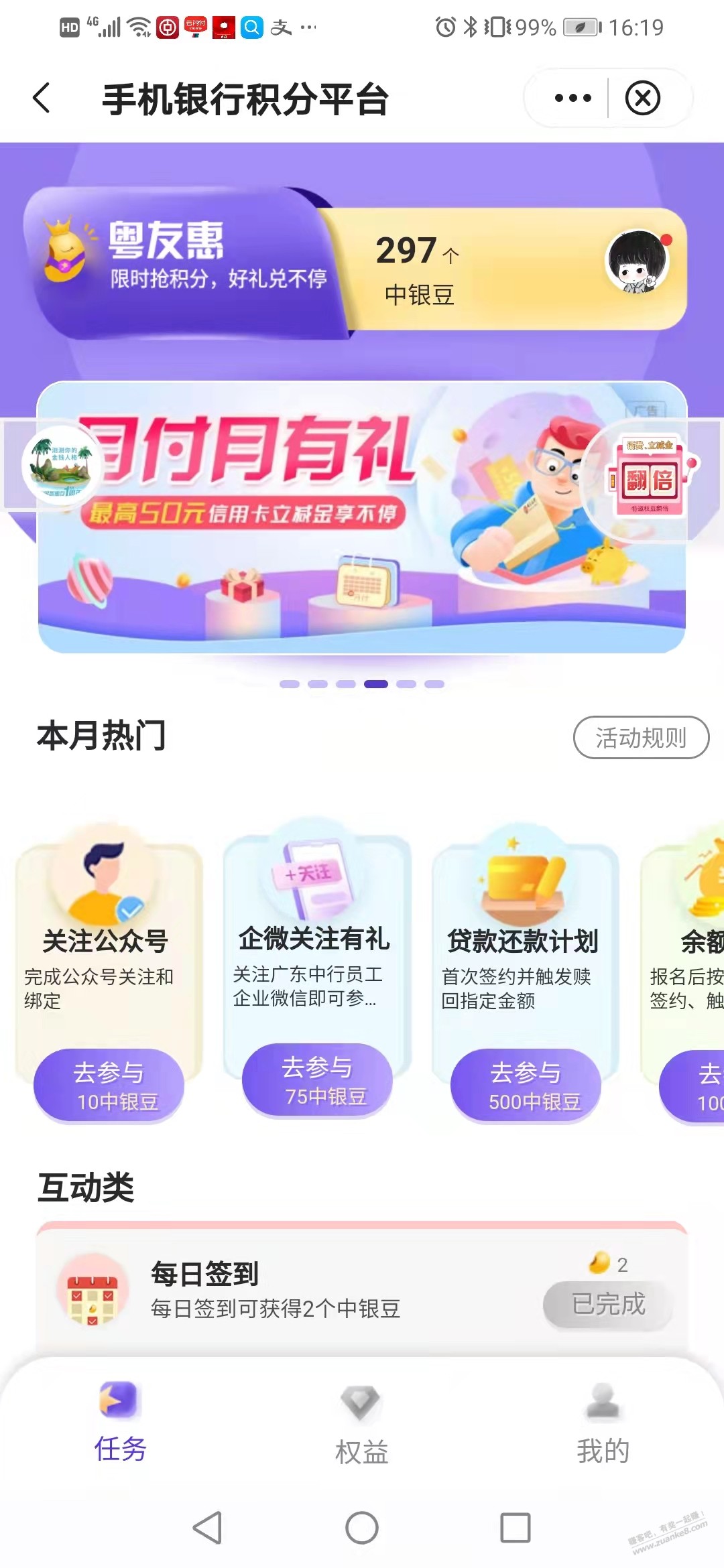Go back using the top-left arrow
Image resolution: width=724 pixels, height=1568 pixels.
42,99
